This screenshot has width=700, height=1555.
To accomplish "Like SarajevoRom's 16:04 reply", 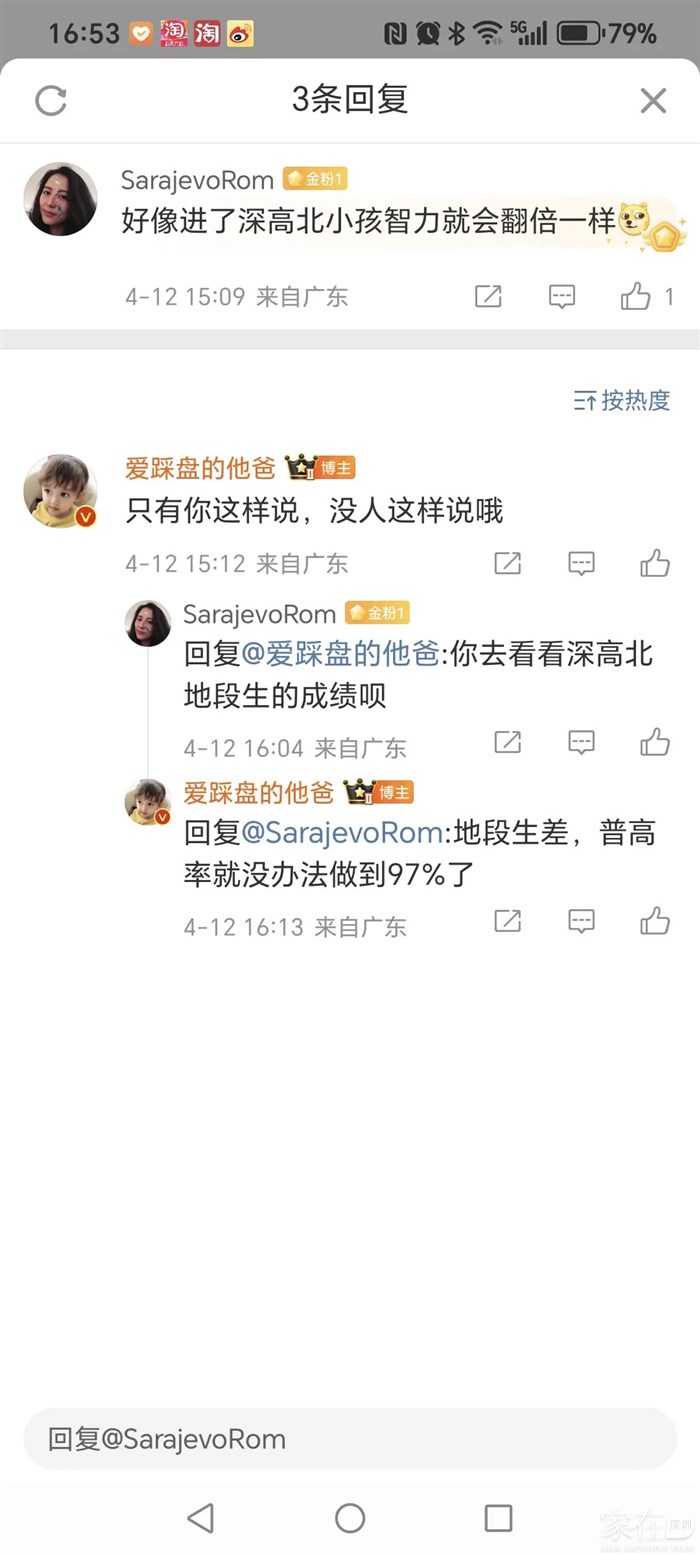I will 655,742.
